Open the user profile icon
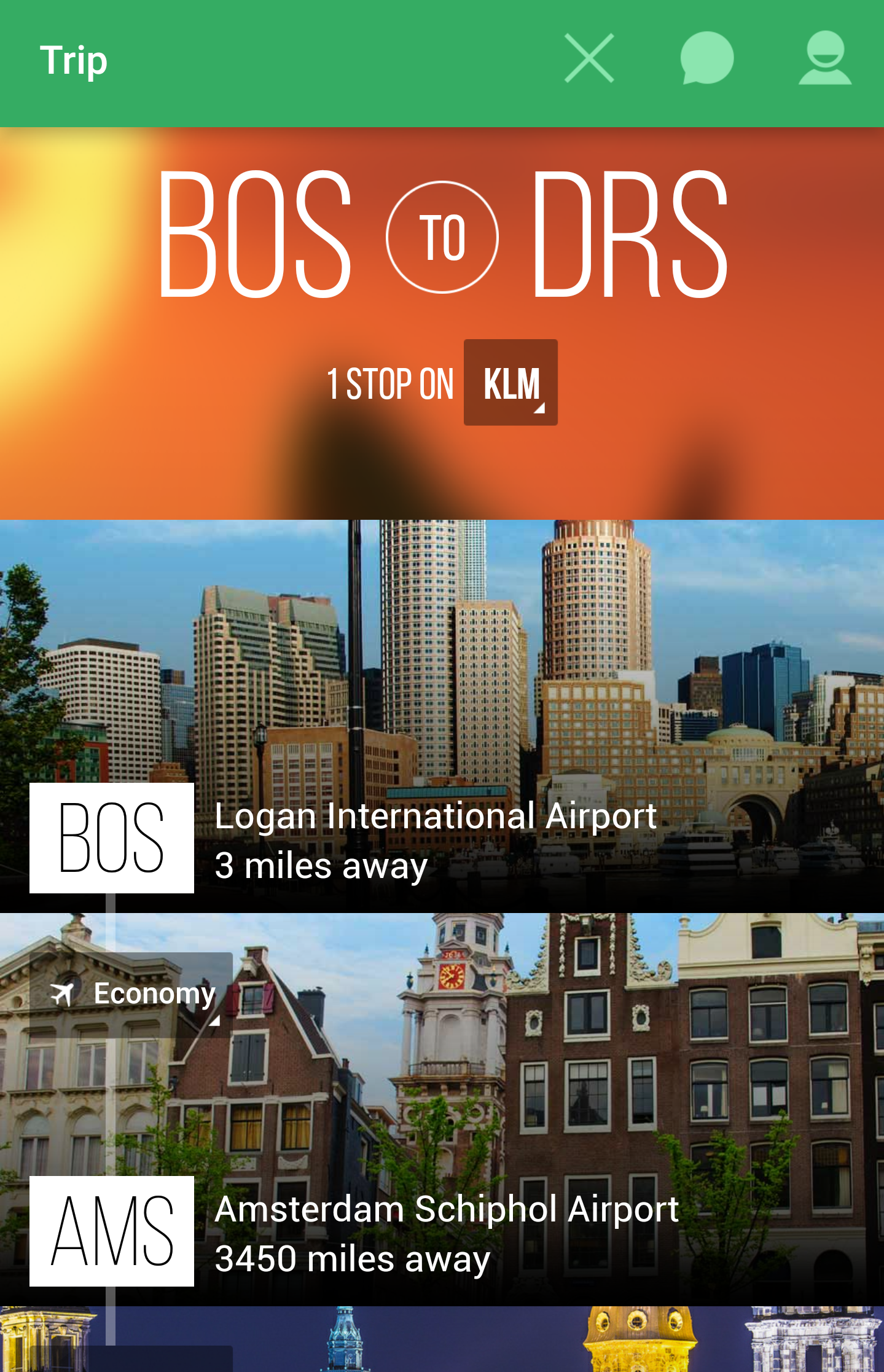Image resolution: width=884 pixels, height=1372 pixels. tap(824, 58)
